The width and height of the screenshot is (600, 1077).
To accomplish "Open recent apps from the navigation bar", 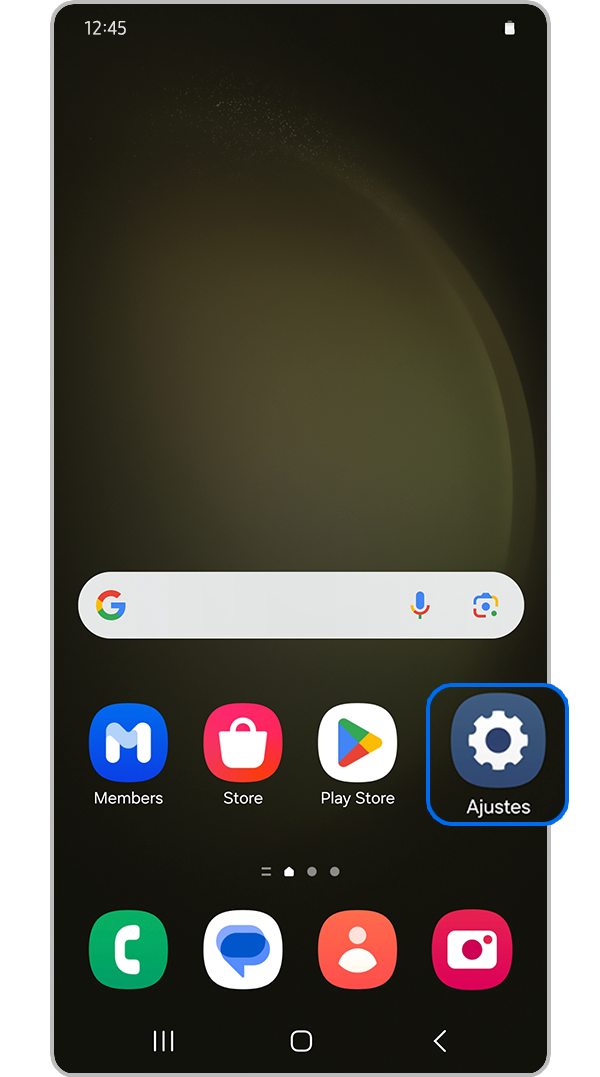I will (163, 1041).
